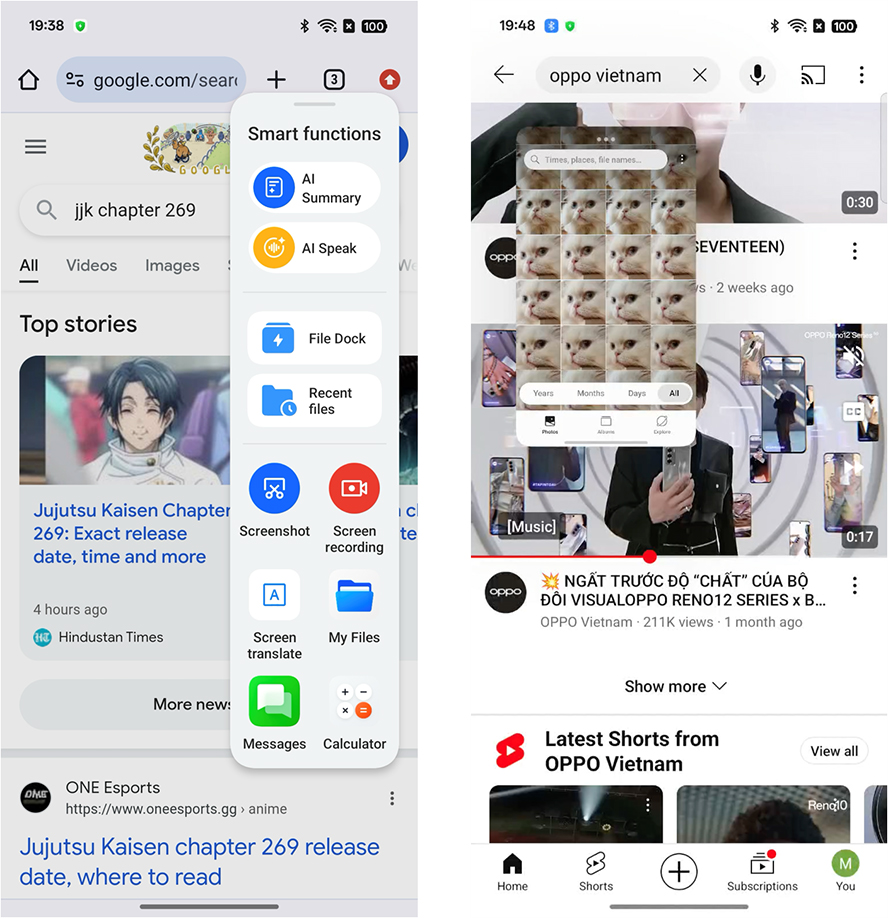Image resolution: width=888 pixels, height=918 pixels.
Task: Cast the video to a device
Action: 812,75
